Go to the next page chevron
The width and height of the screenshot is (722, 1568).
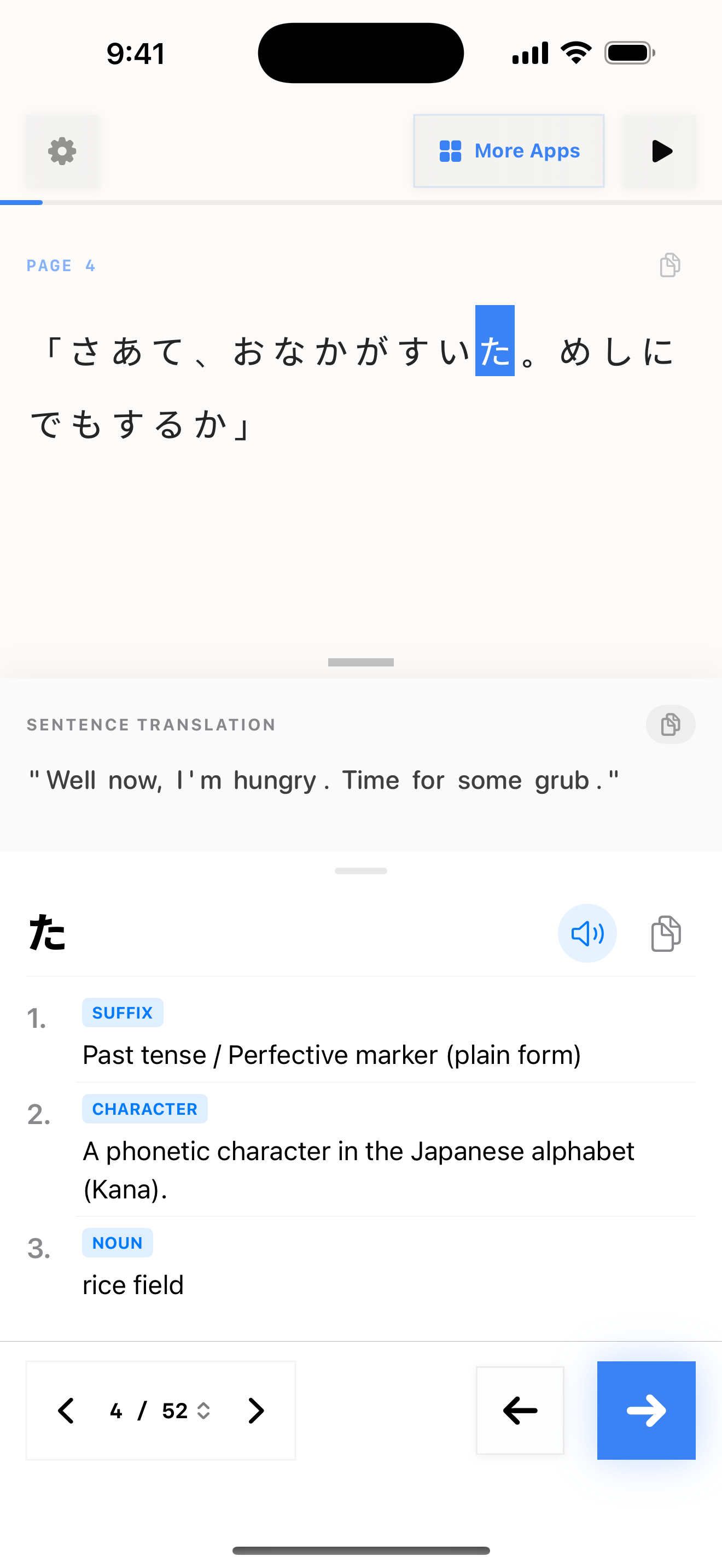(x=257, y=1411)
